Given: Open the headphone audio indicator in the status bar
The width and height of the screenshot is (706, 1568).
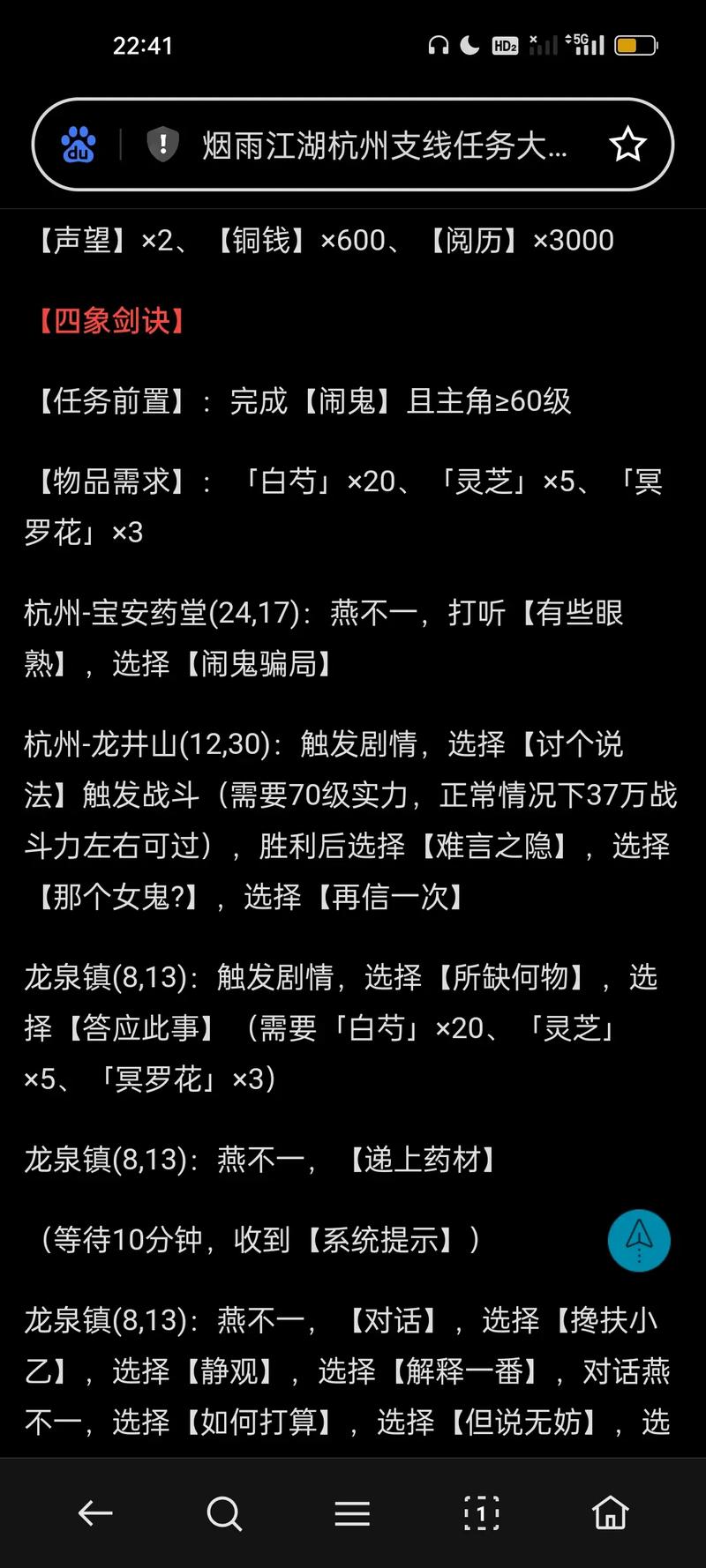Looking at the screenshot, I should [439, 43].
